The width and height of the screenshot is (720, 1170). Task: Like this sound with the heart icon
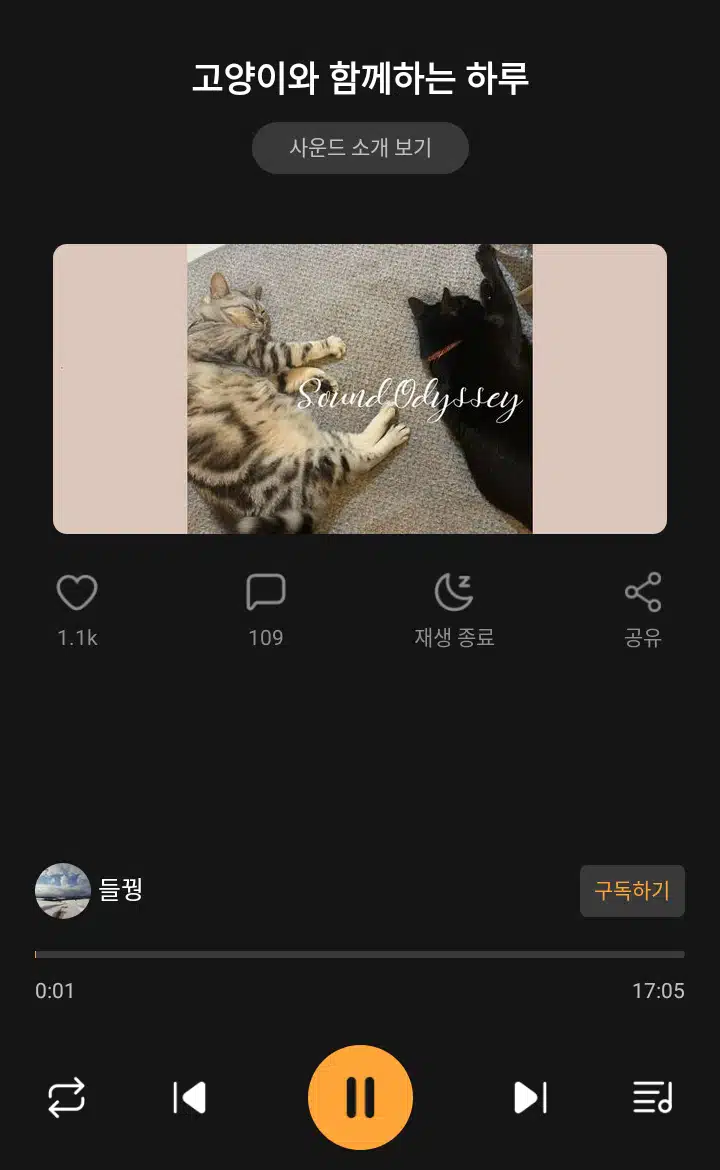tap(77, 592)
